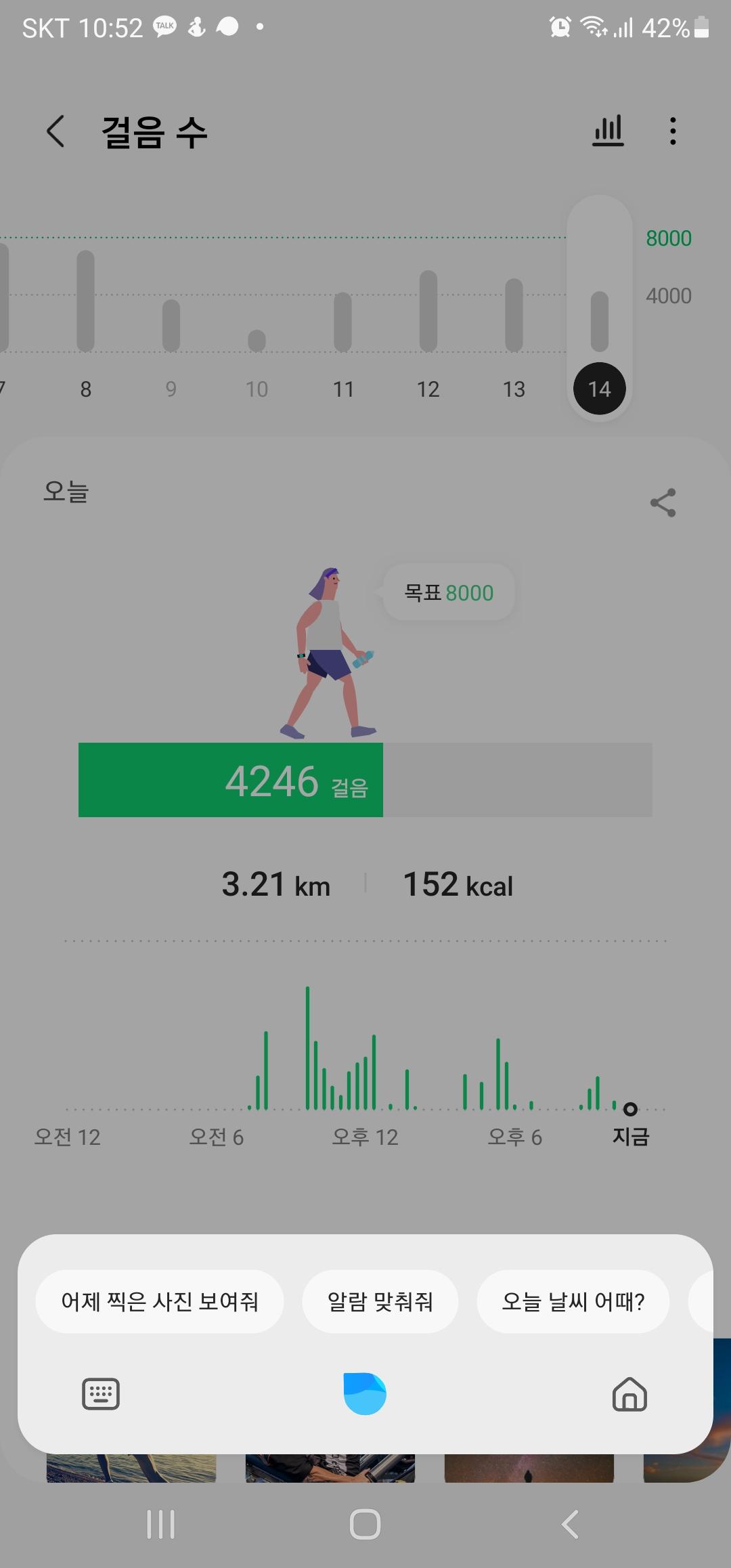This screenshot has height=1568, width=731.
Task: Tap the system back button
Action: 570,1525
